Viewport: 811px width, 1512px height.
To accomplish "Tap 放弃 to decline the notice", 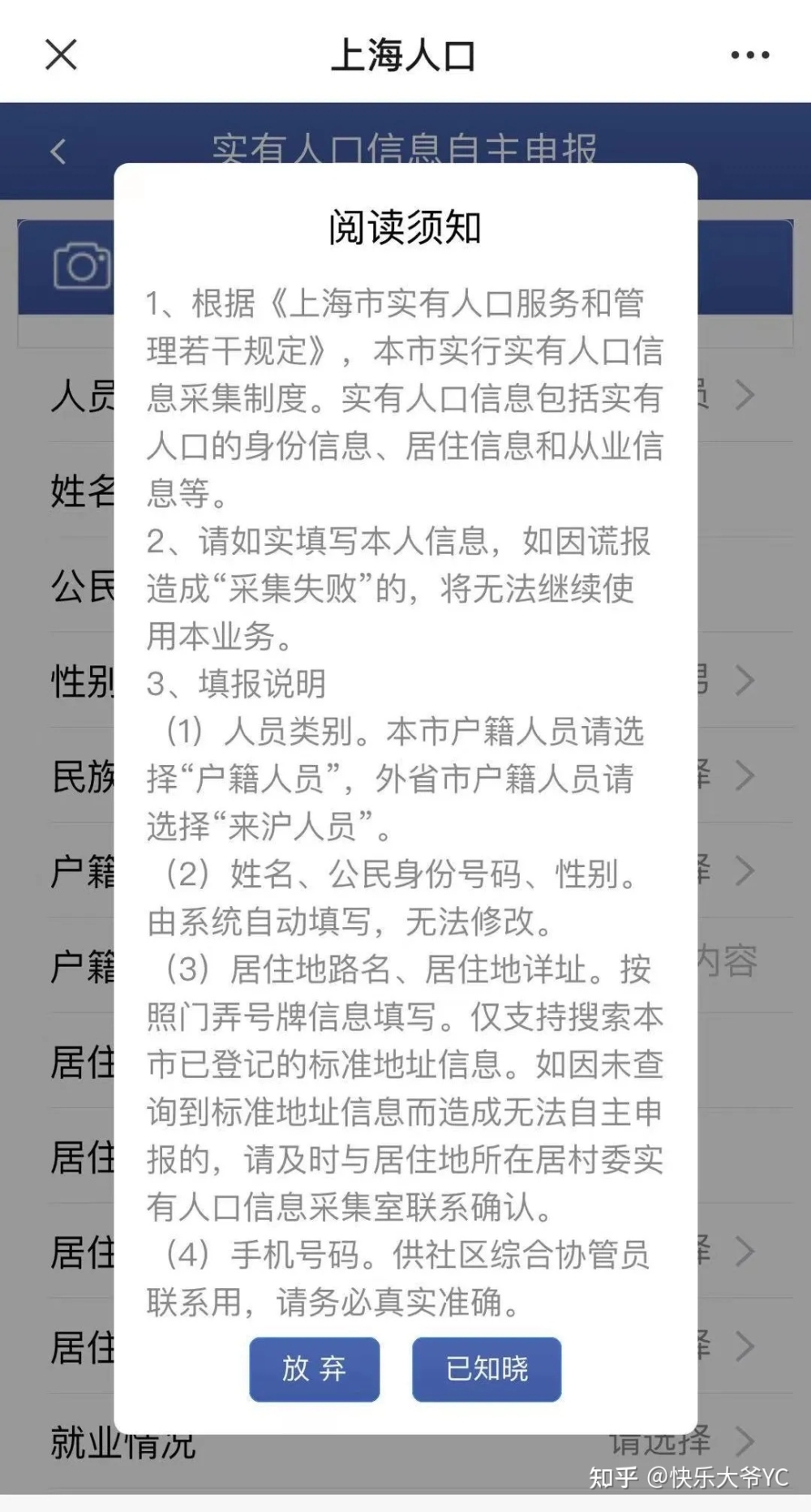I will click(314, 1369).
